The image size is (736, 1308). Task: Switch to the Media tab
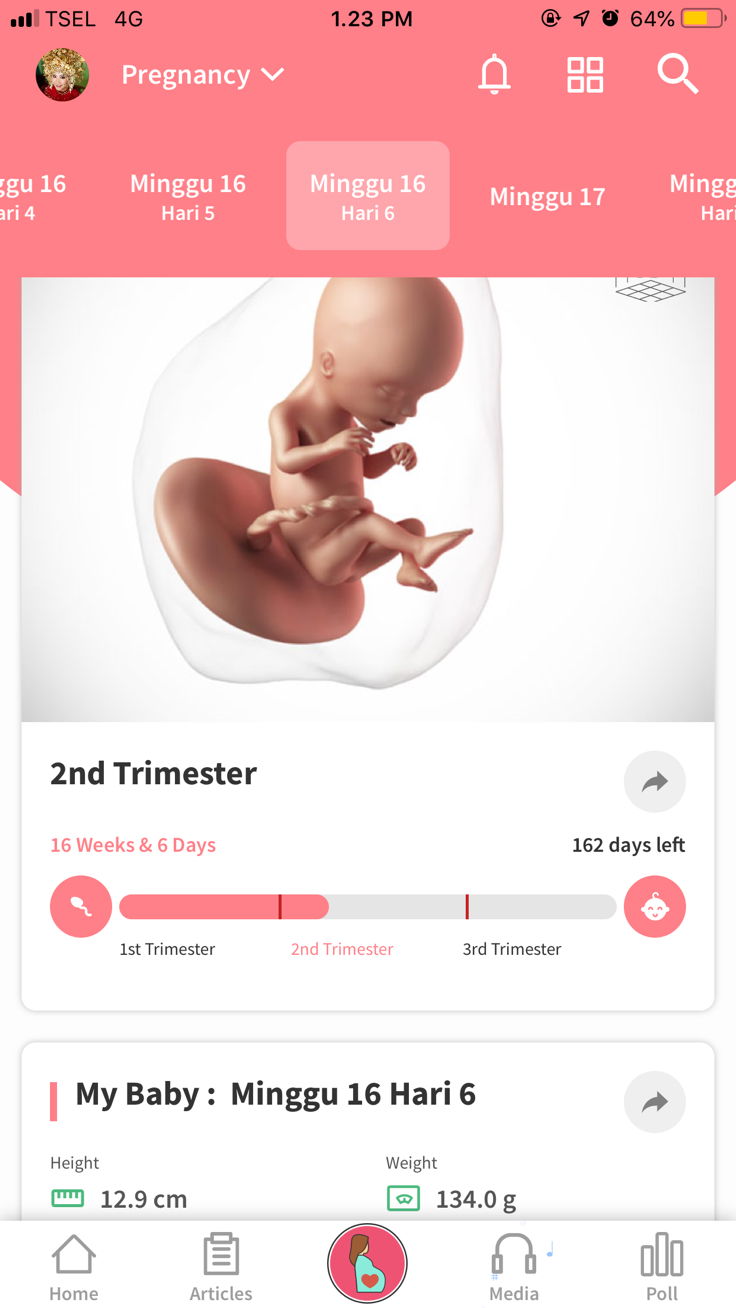point(514,1267)
